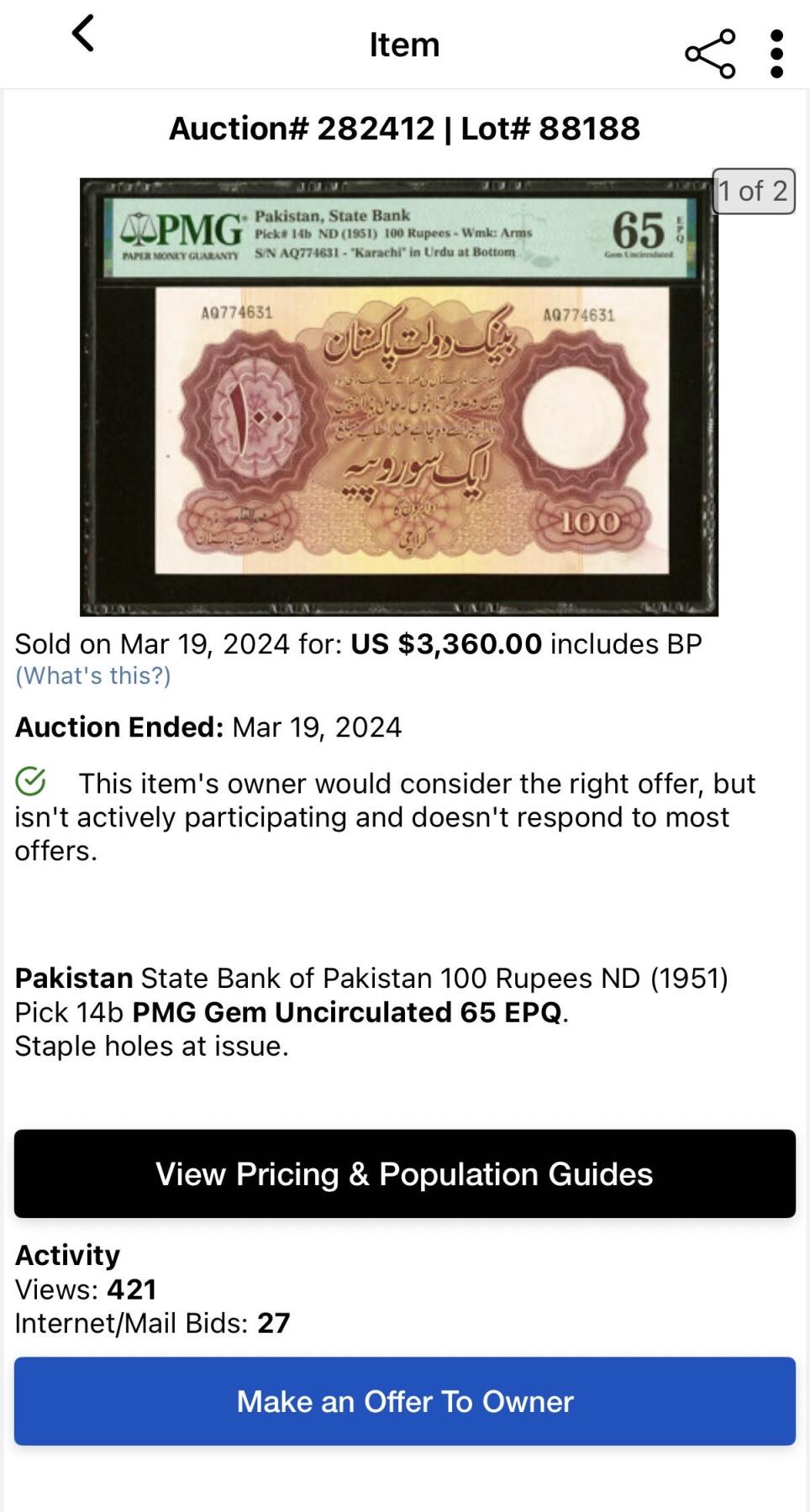Open the three-dot overflow menu
Viewport: 810px width, 1512px height.
(x=776, y=54)
